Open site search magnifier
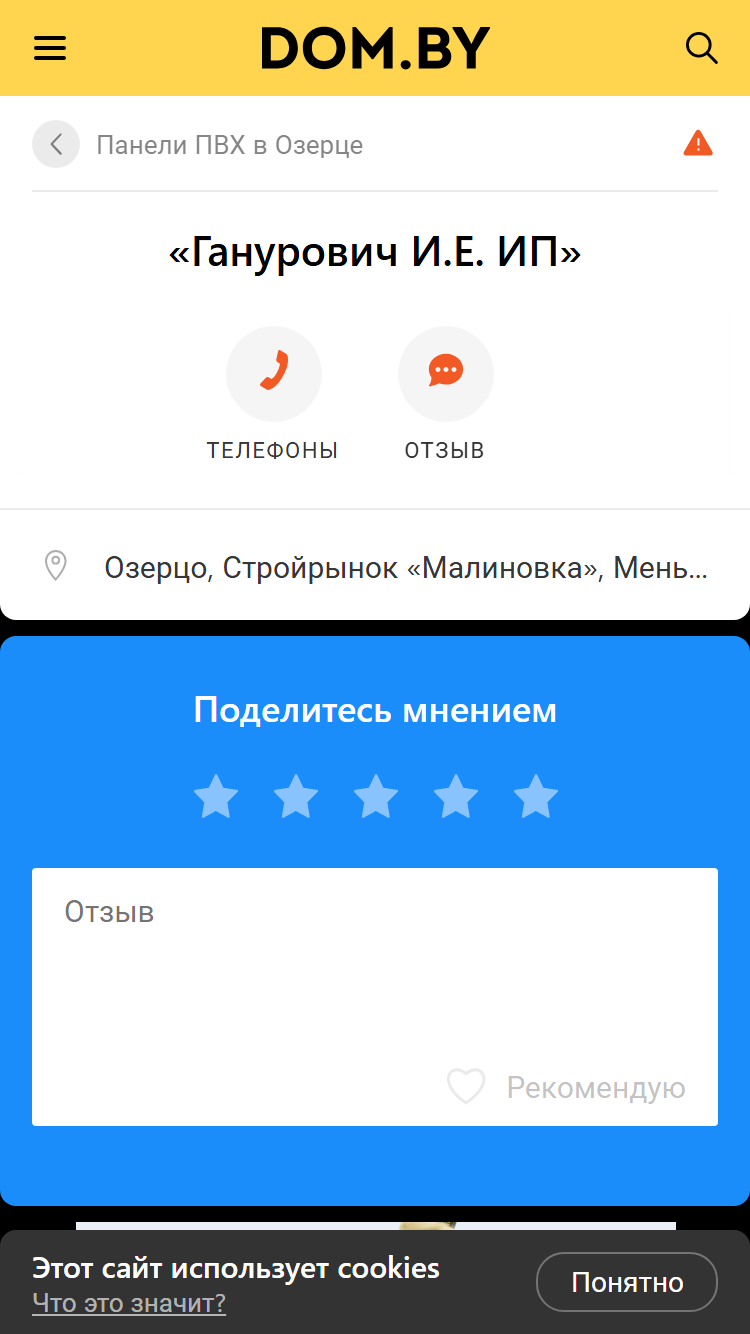 click(701, 48)
